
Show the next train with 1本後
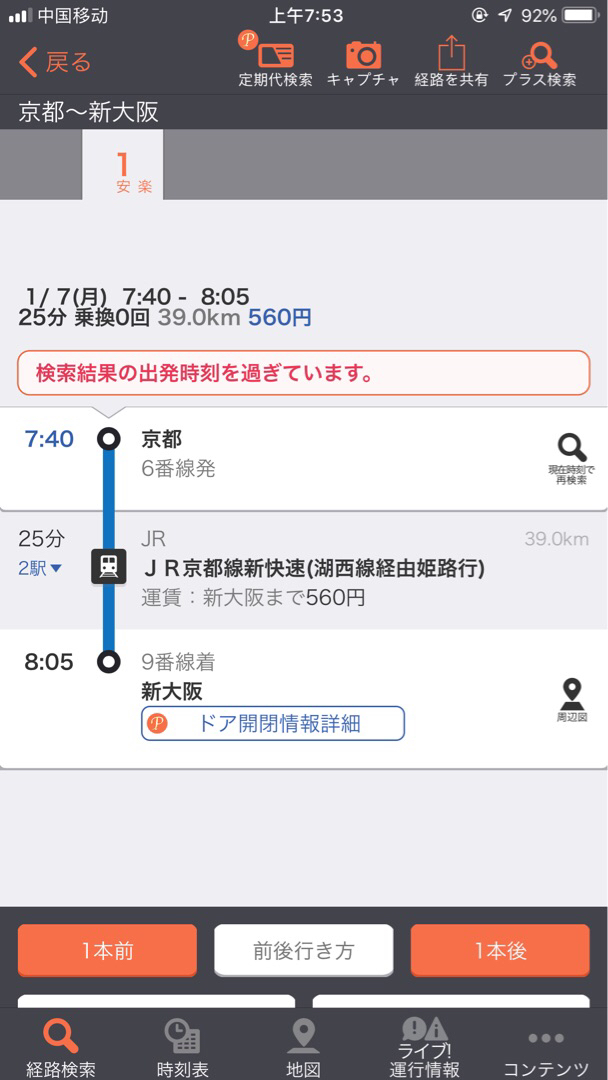pos(501,951)
